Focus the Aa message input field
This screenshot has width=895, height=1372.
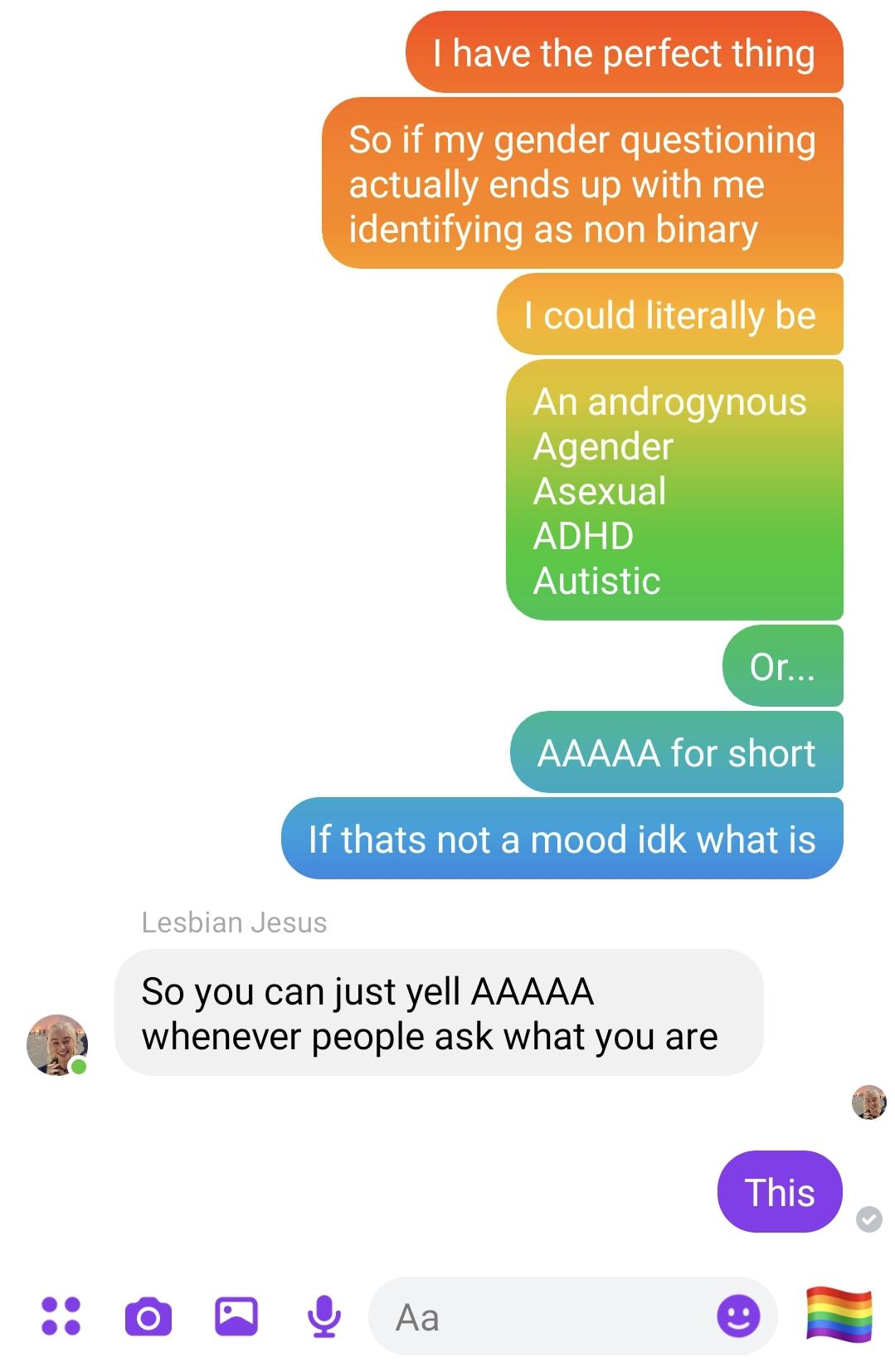pyautogui.click(x=539, y=1316)
